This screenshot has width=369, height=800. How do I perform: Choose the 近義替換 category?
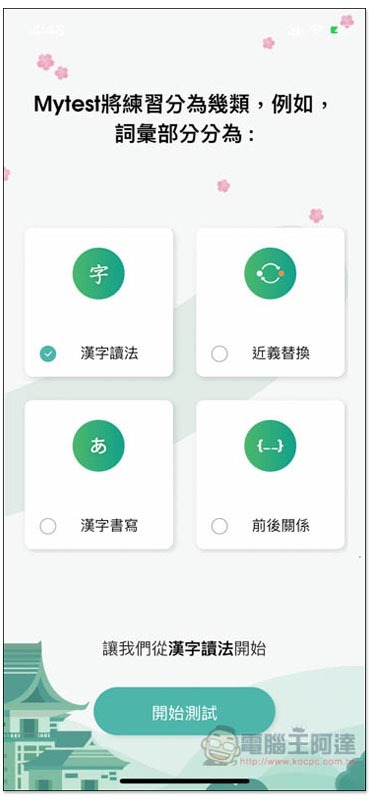point(270,302)
